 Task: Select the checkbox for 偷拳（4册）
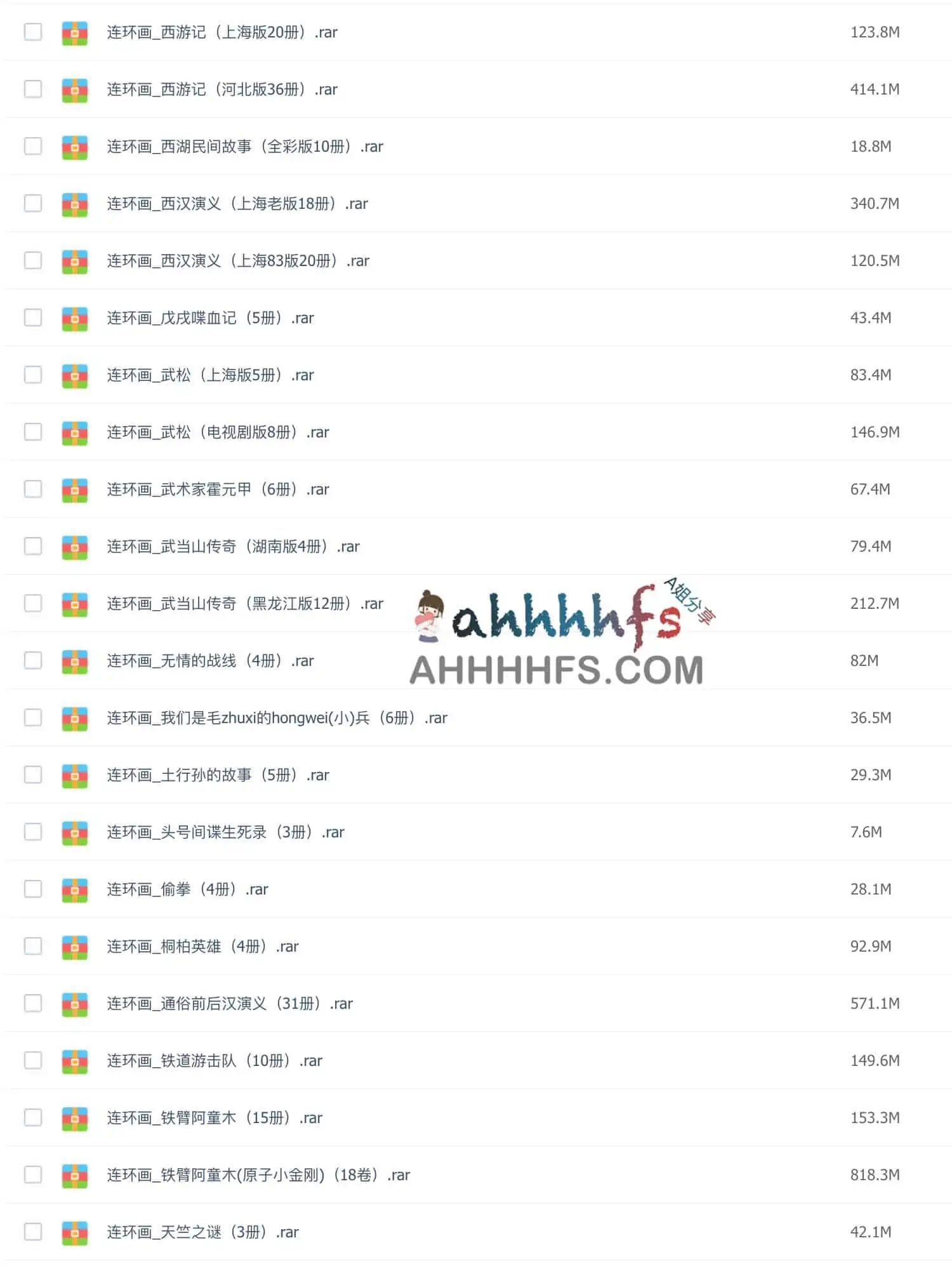click(33, 889)
